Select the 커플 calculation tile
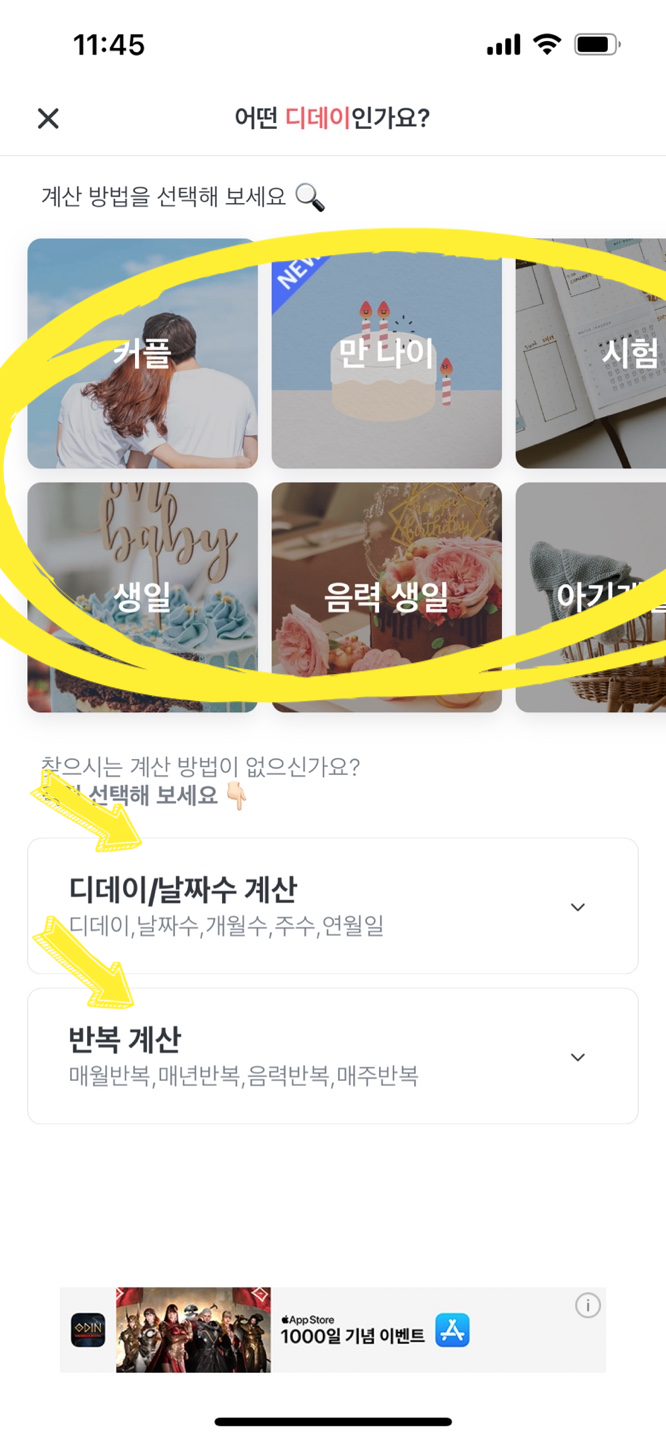Image resolution: width=666 pixels, height=1440 pixels. tap(142, 353)
